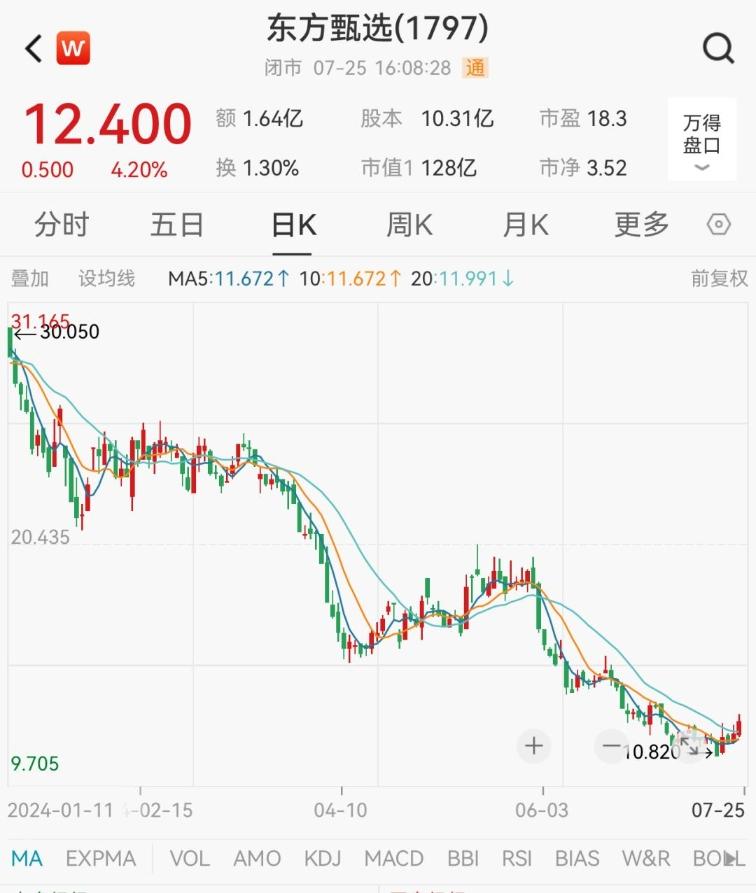756x893 pixels.
Task: Change the 前复权 price adjustment mode
Action: point(719,278)
